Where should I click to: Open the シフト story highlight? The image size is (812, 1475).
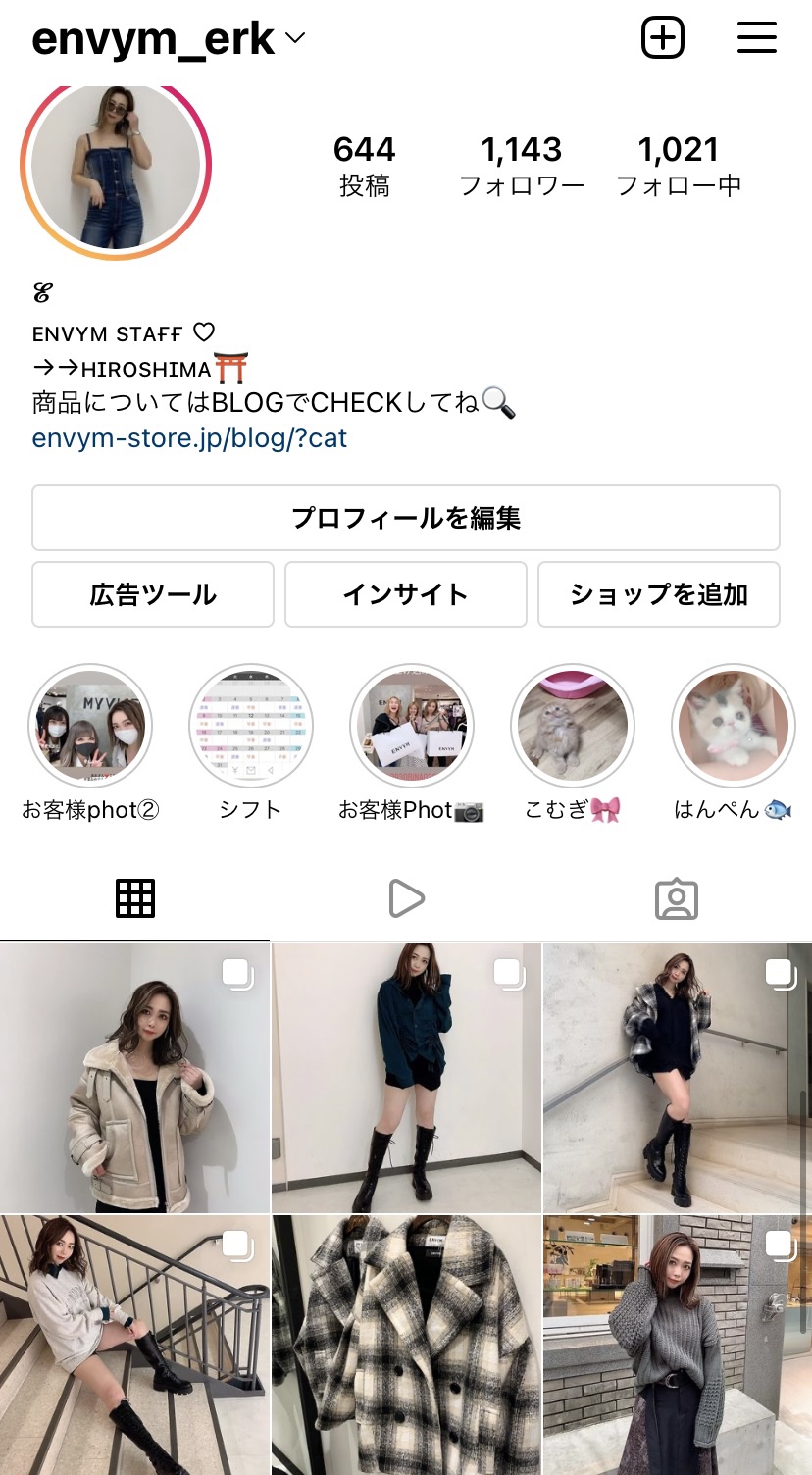pos(251,727)
